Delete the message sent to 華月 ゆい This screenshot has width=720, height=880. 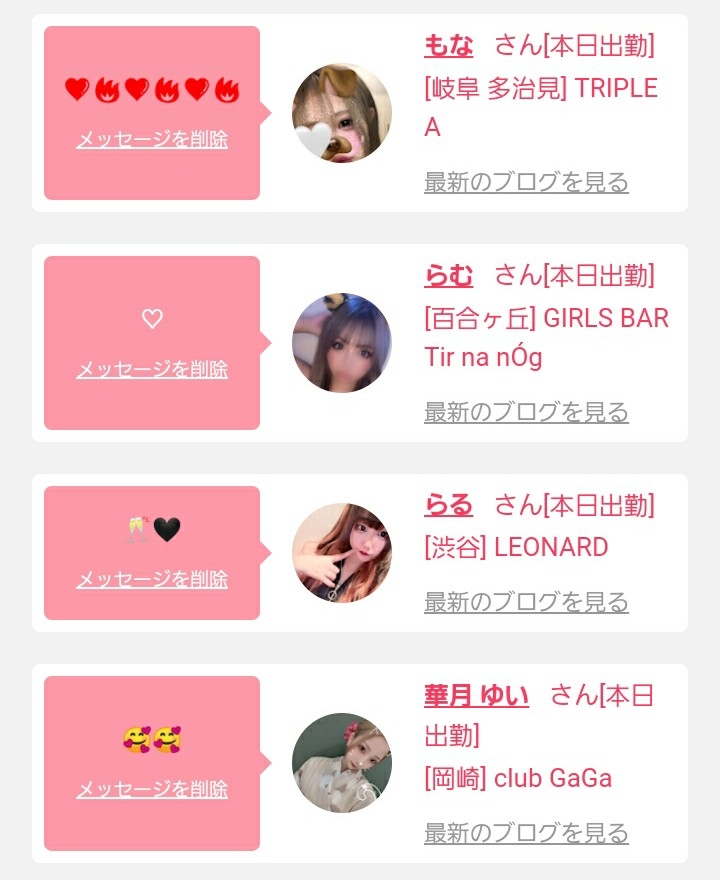point(152,790)
